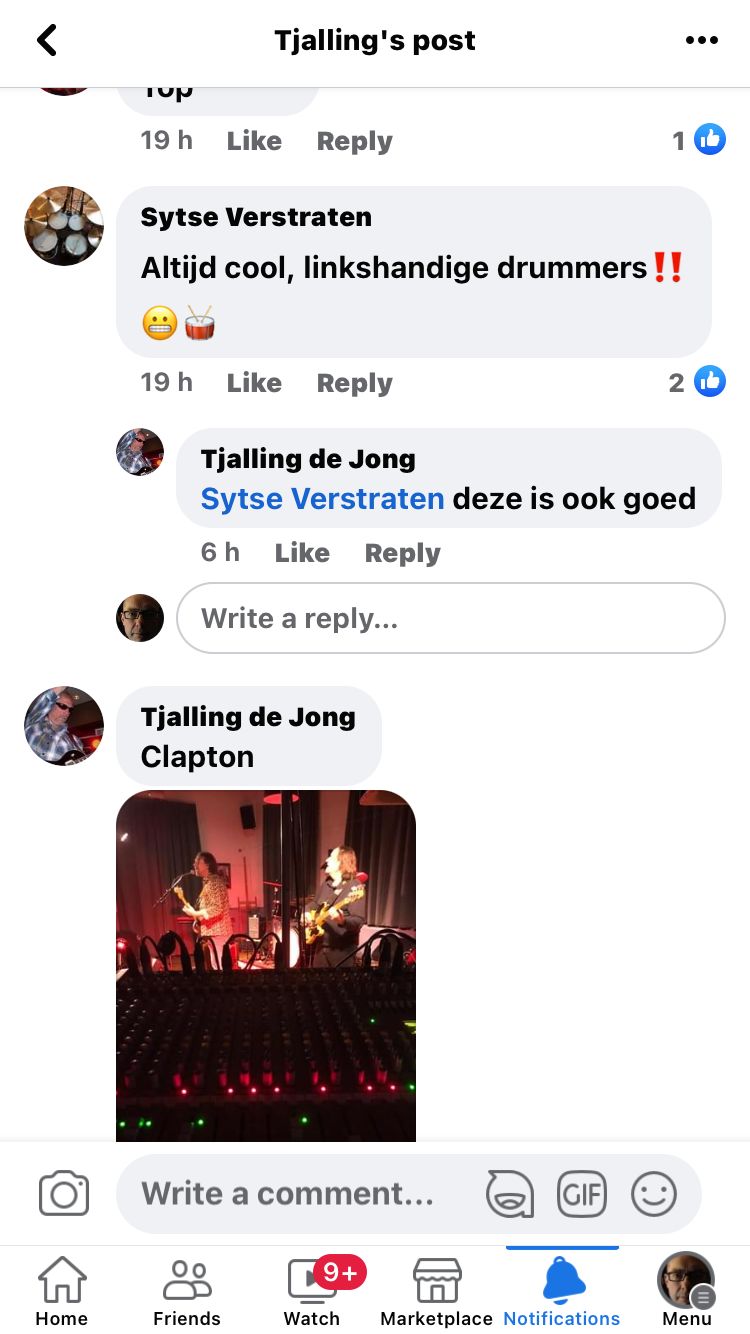750x1334 pixels.
Task: Open the avatar sticker icon
Action: (510, 1194)
